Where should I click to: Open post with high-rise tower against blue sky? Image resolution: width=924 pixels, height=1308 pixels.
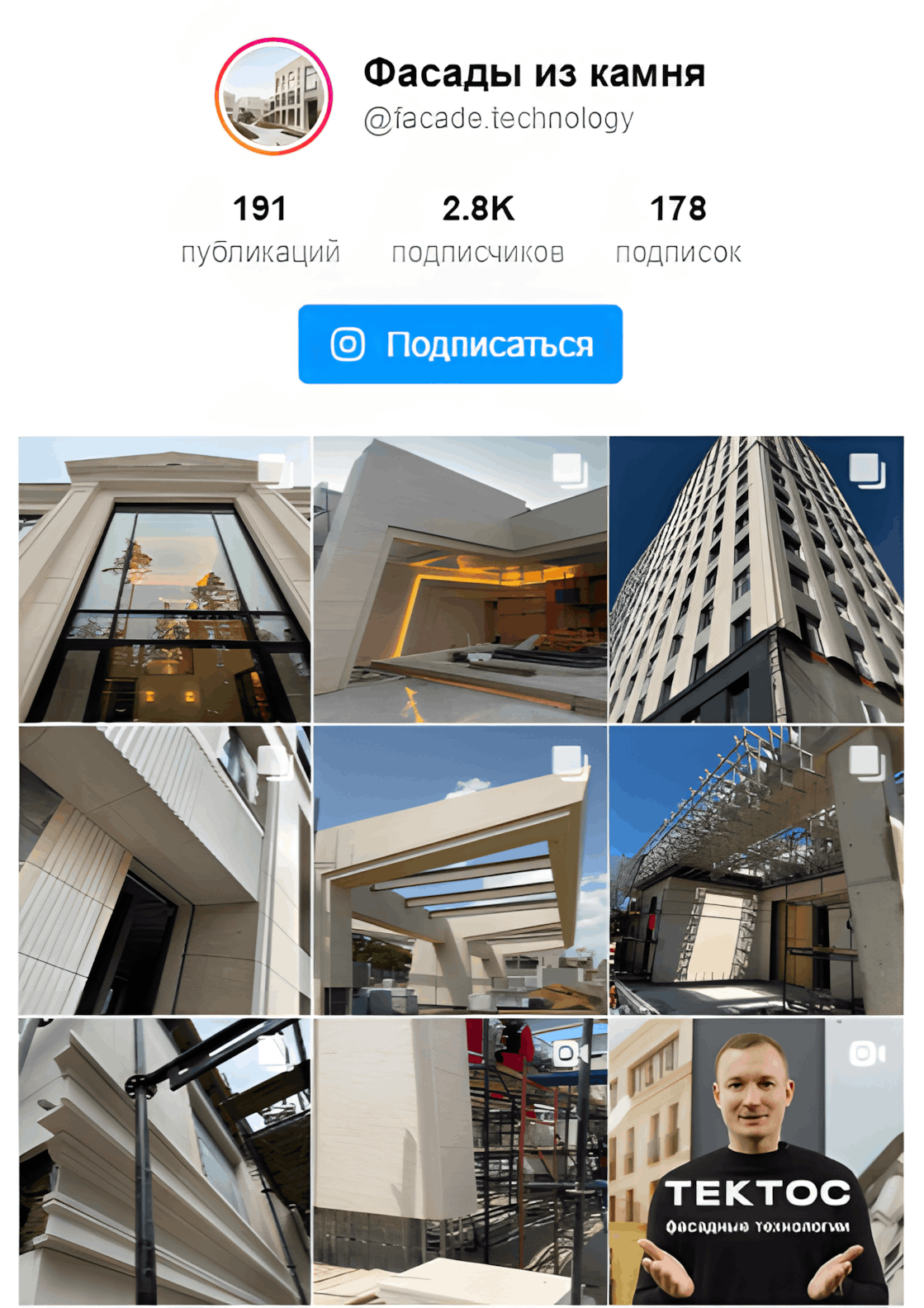[x=756, y=580]
